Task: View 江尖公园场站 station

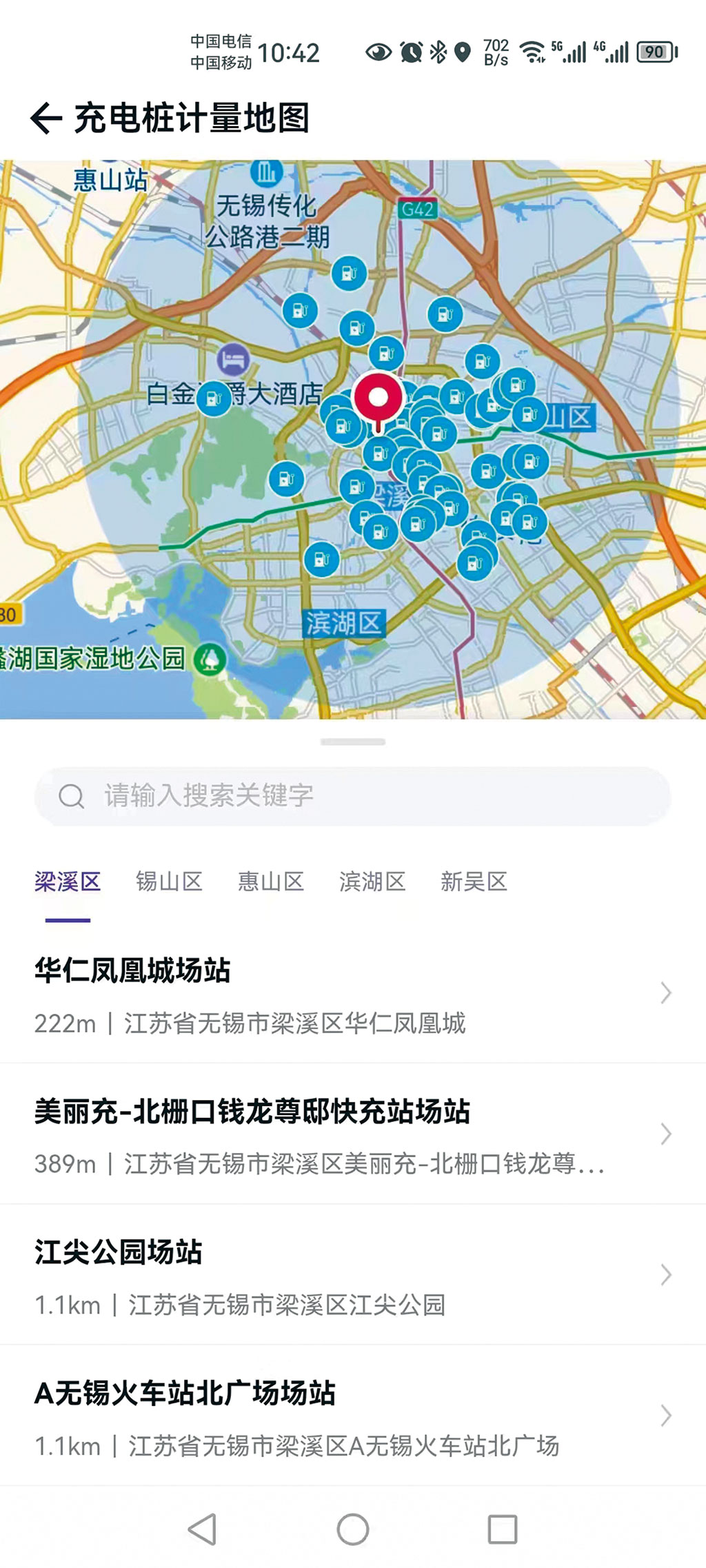Action: [x=353, y=1275]
